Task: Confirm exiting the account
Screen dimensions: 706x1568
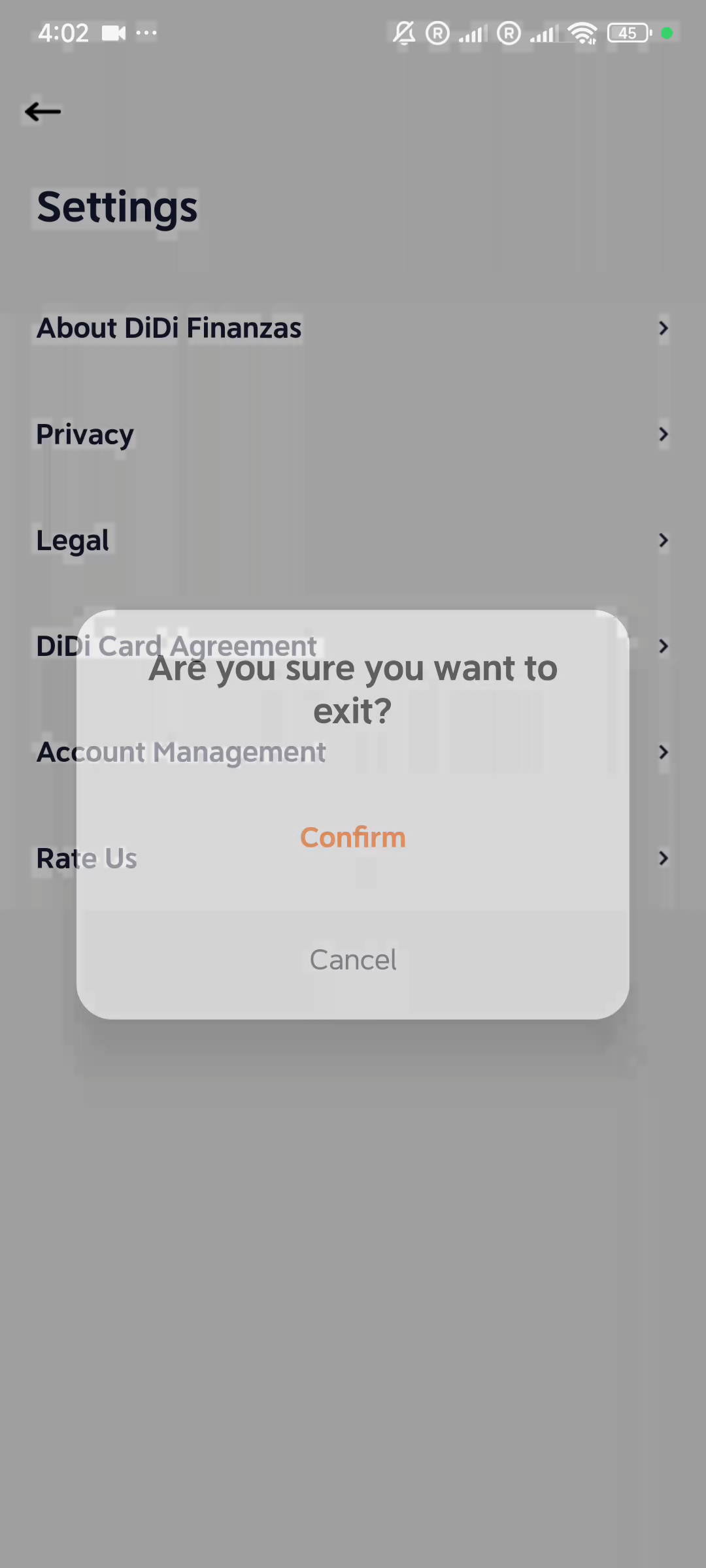Action: [353, 838]
